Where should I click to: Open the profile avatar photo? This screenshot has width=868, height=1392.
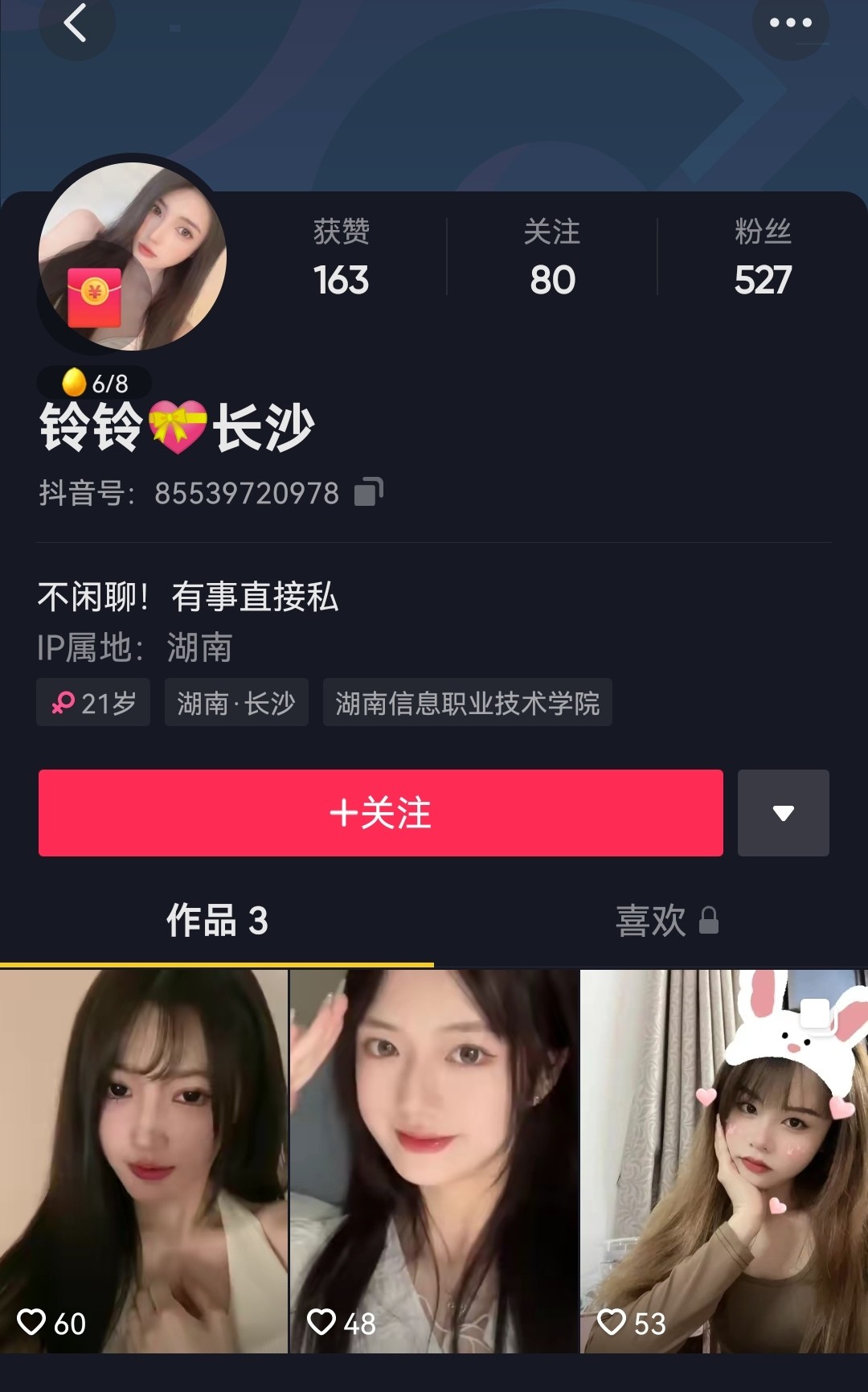point(133,257)
